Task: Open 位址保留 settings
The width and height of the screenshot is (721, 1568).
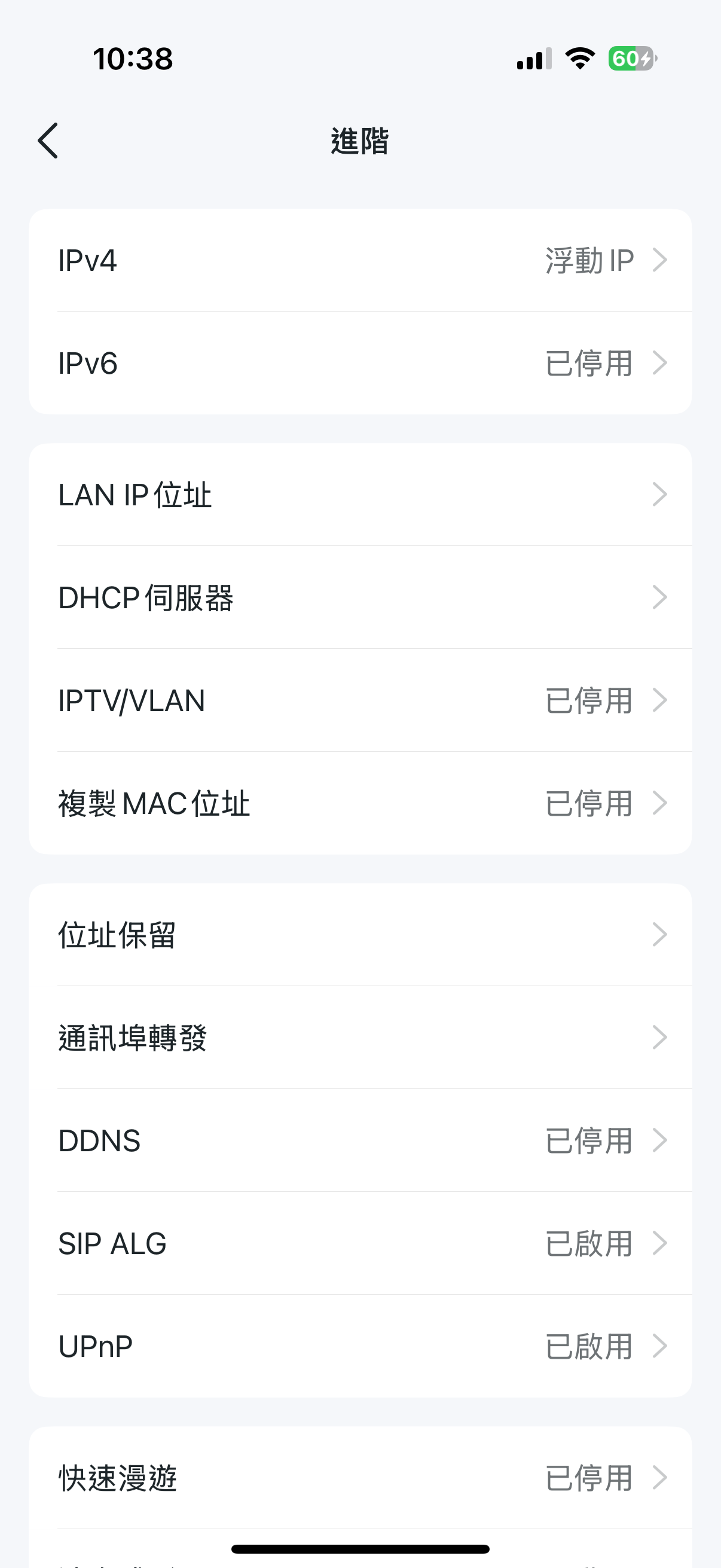Action: pyautogui.click(x=360, y=935)
